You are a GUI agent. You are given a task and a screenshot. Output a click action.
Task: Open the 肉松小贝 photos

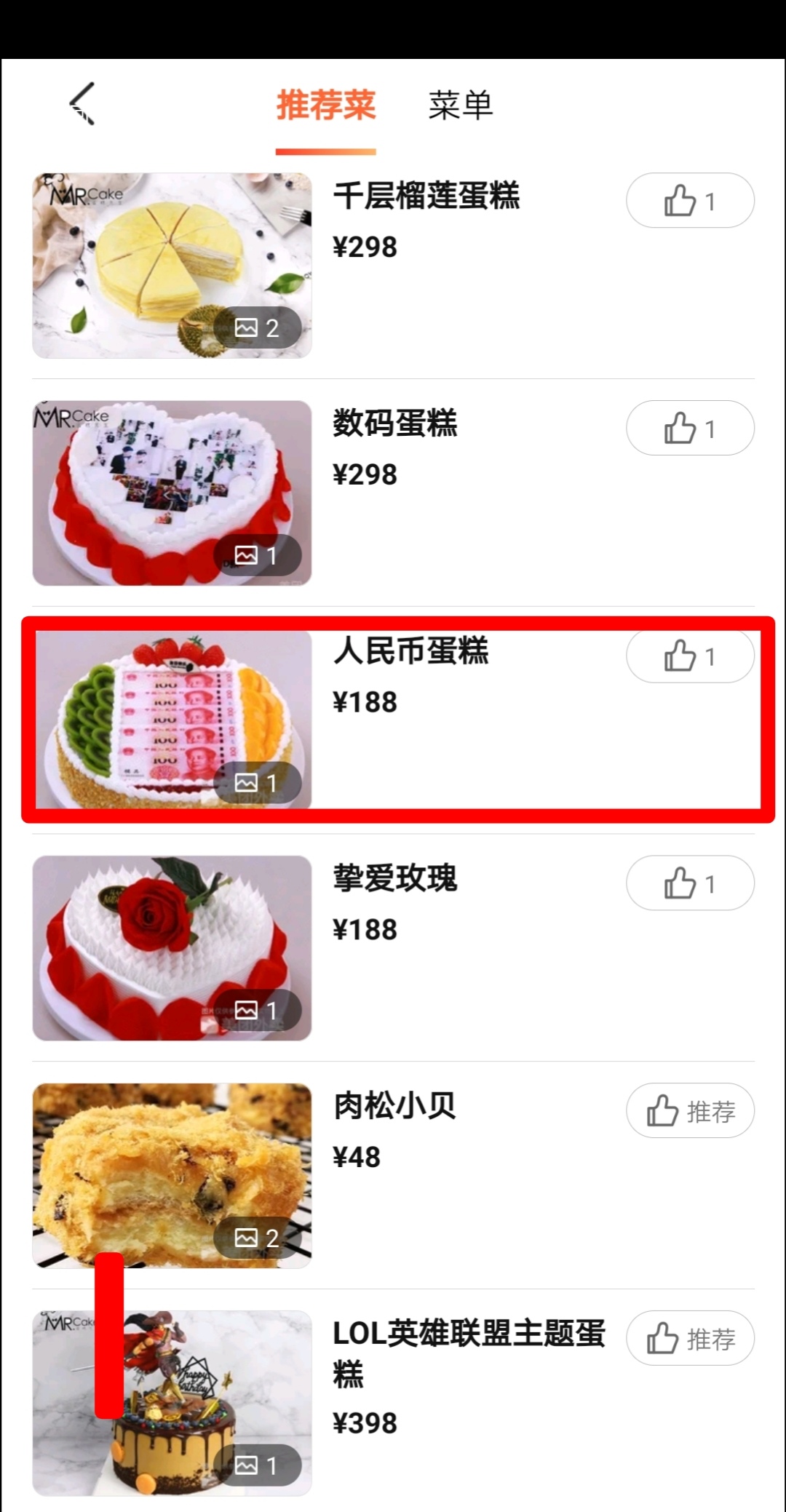172,1175
